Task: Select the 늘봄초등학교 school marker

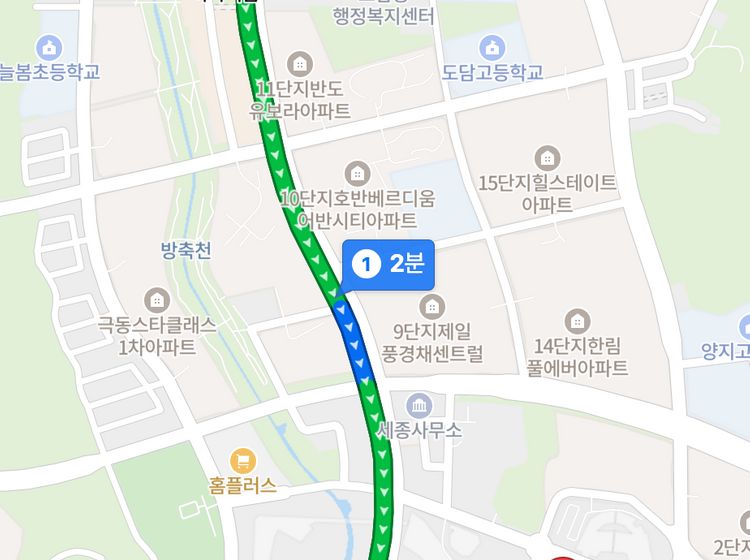Action: pos(49,47)
